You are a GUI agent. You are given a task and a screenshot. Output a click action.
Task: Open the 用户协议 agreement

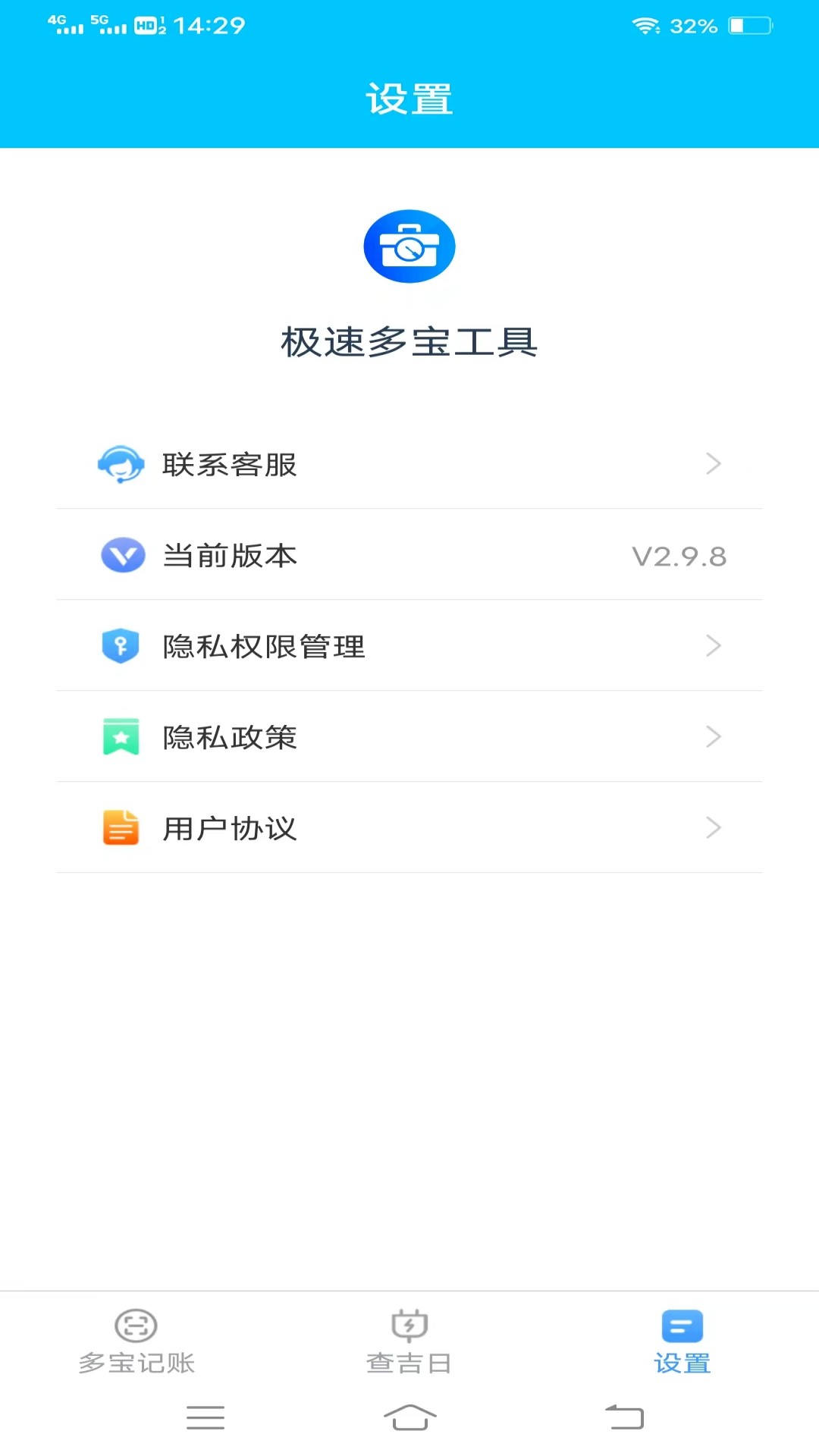pyautogui.click(x=409, y=827)
